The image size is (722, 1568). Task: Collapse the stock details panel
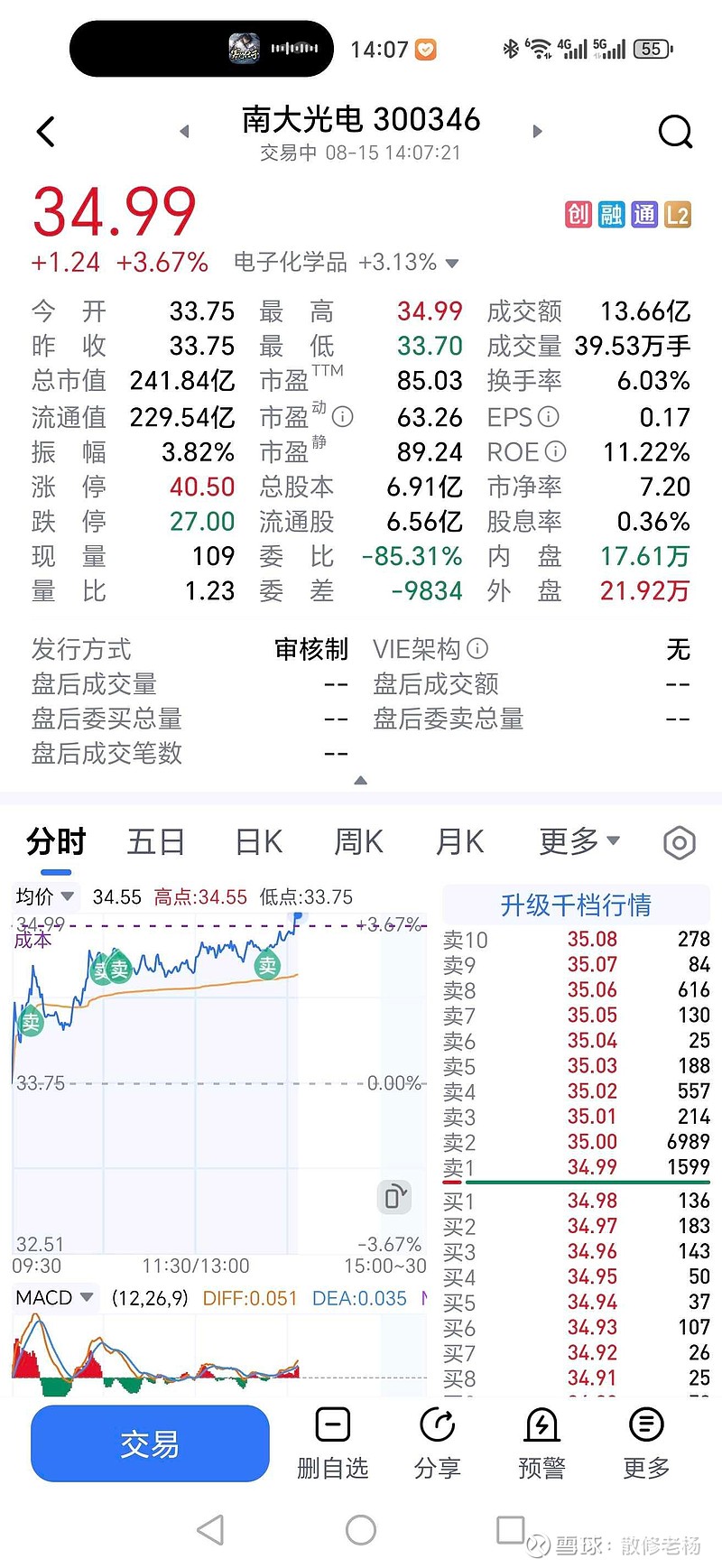pos(361,780)
